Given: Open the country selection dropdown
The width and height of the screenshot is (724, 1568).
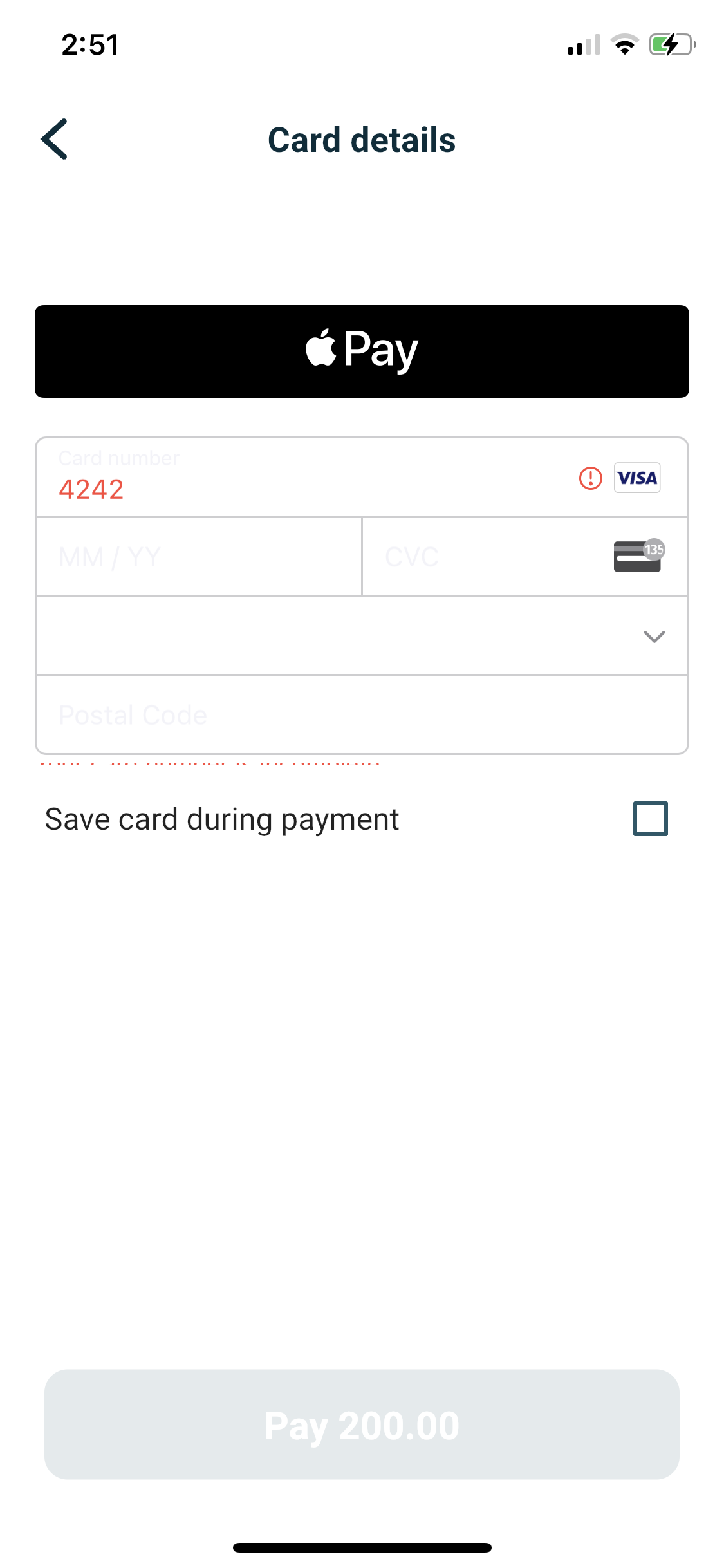Looking at the screenshot, I should (362, 636).
